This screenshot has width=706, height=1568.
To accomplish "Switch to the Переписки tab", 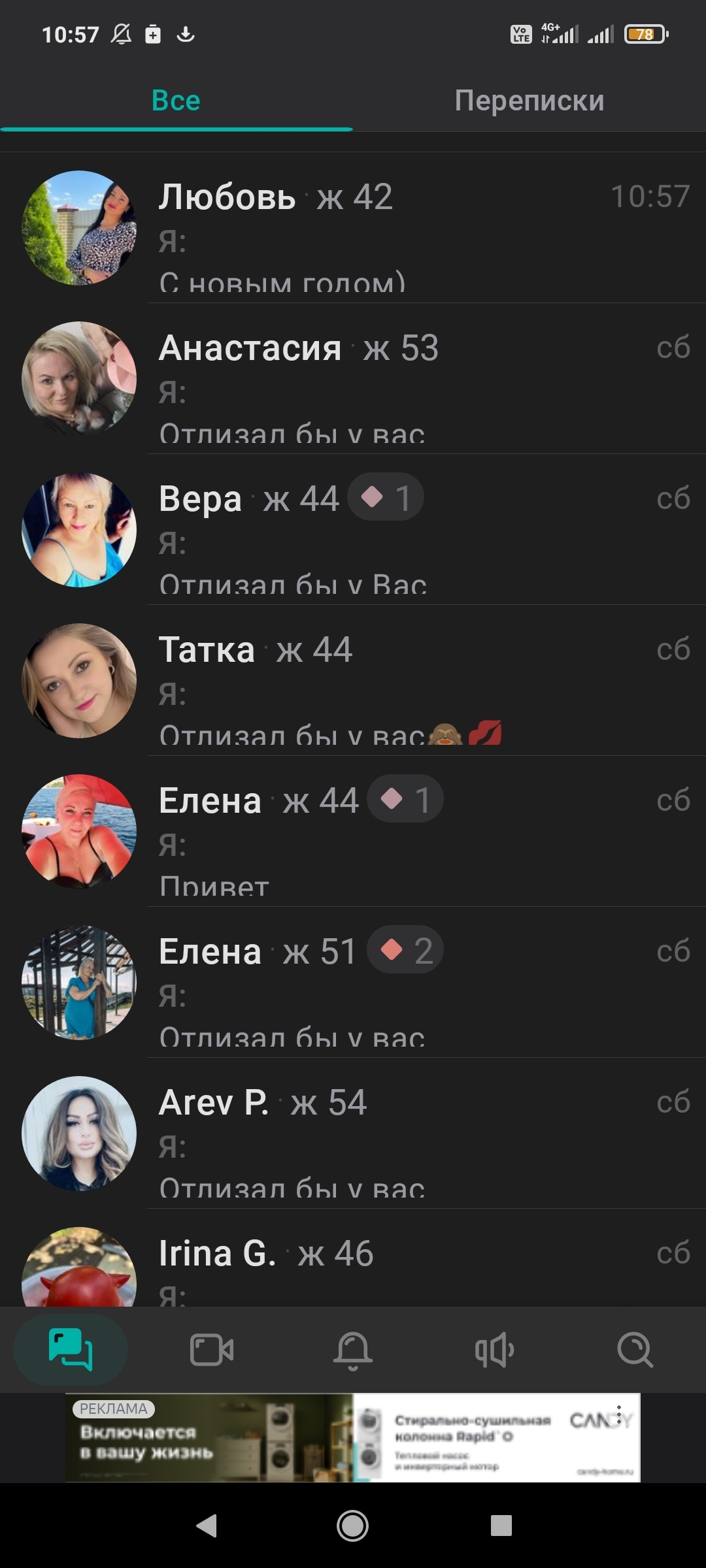I will point(529,101).
